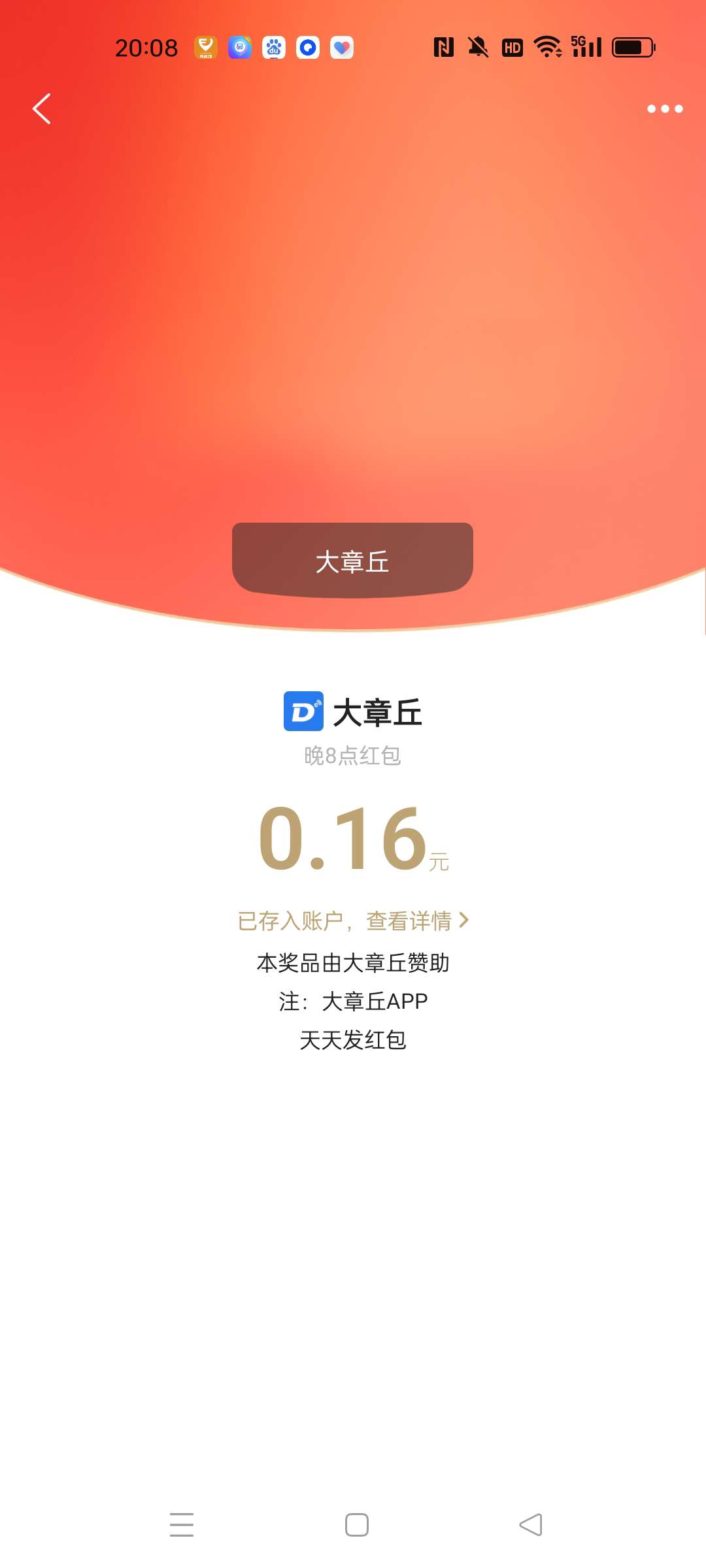Open recent apps from navigation bar
This screenshot has width=706, height=1568.
(x=182, y=1525)
